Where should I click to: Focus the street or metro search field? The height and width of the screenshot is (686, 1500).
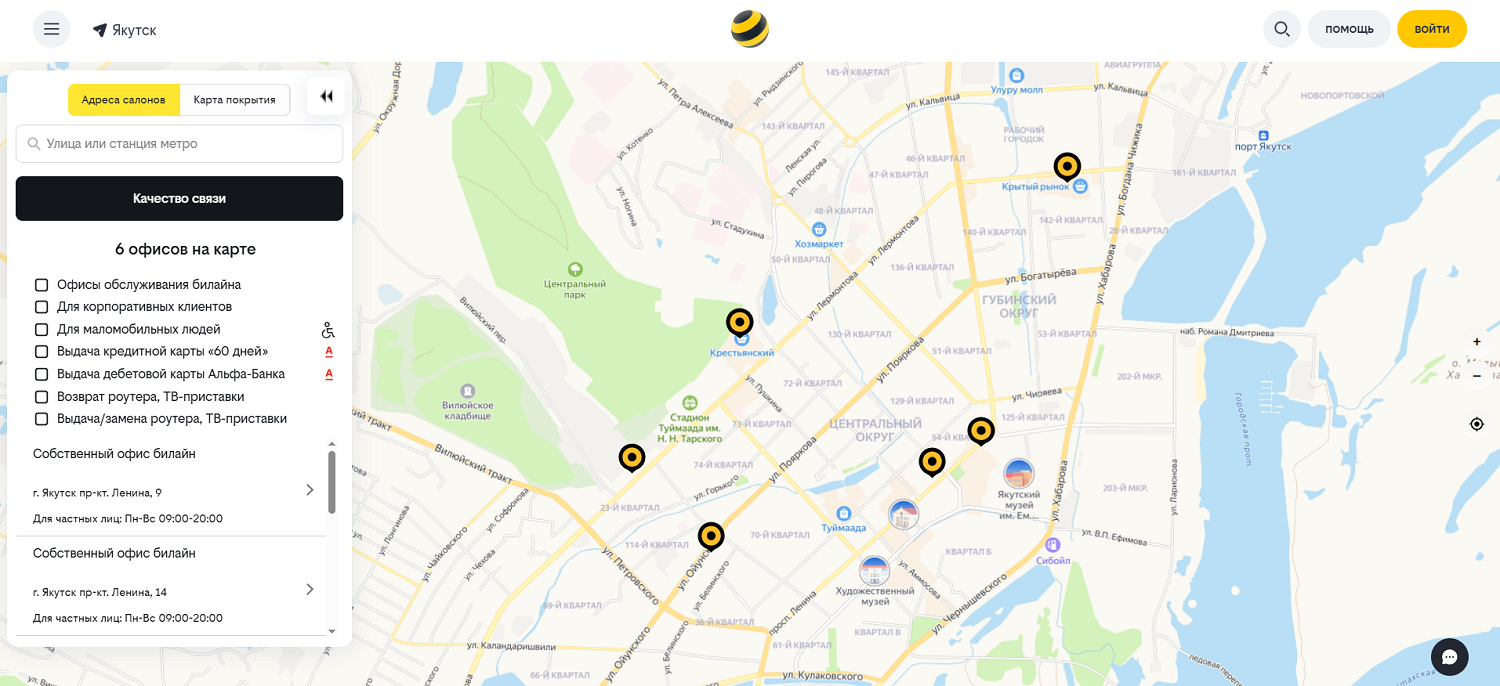pyautogui.click(x=180, y=144)
